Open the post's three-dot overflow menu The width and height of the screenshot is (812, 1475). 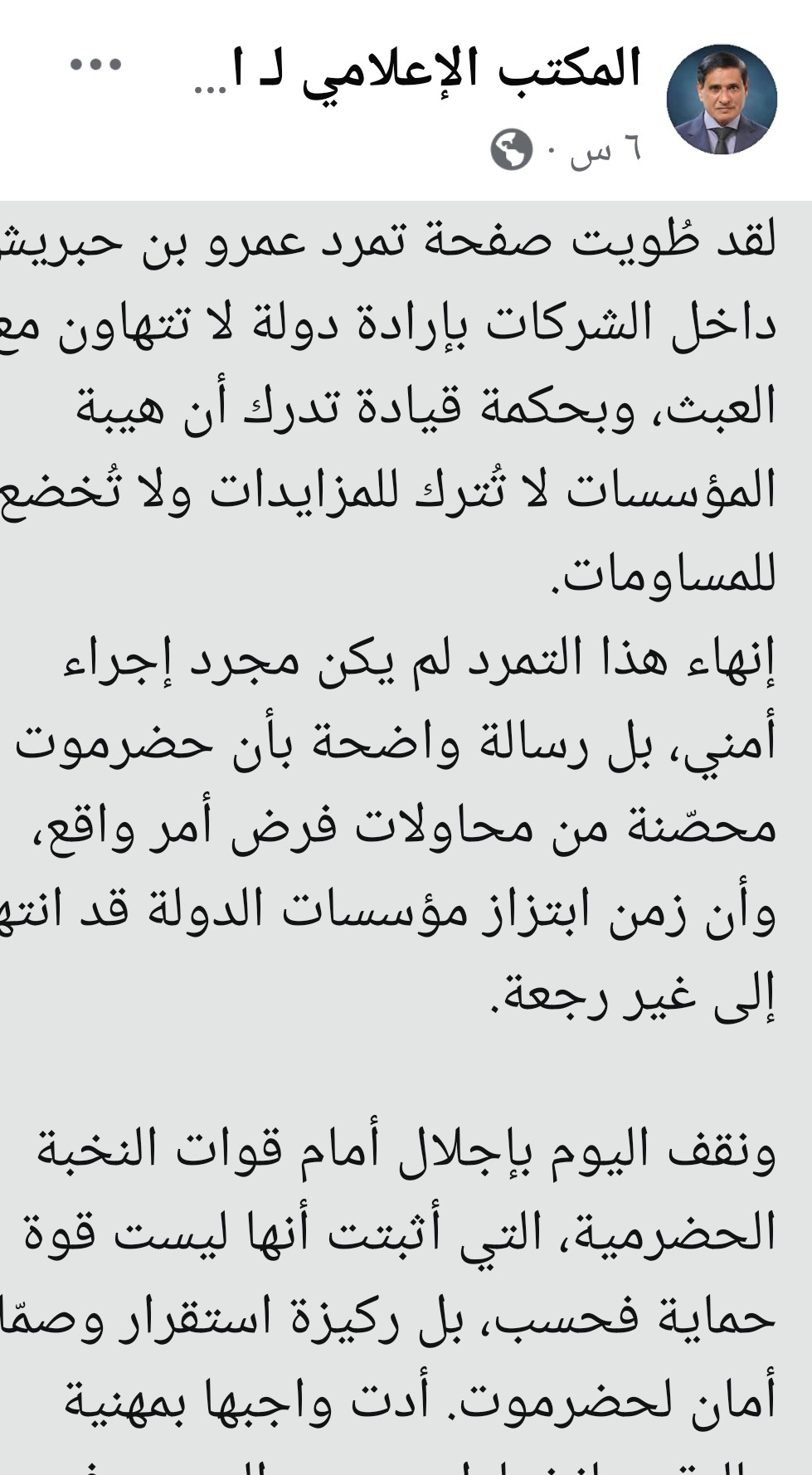tap(95, 65)
